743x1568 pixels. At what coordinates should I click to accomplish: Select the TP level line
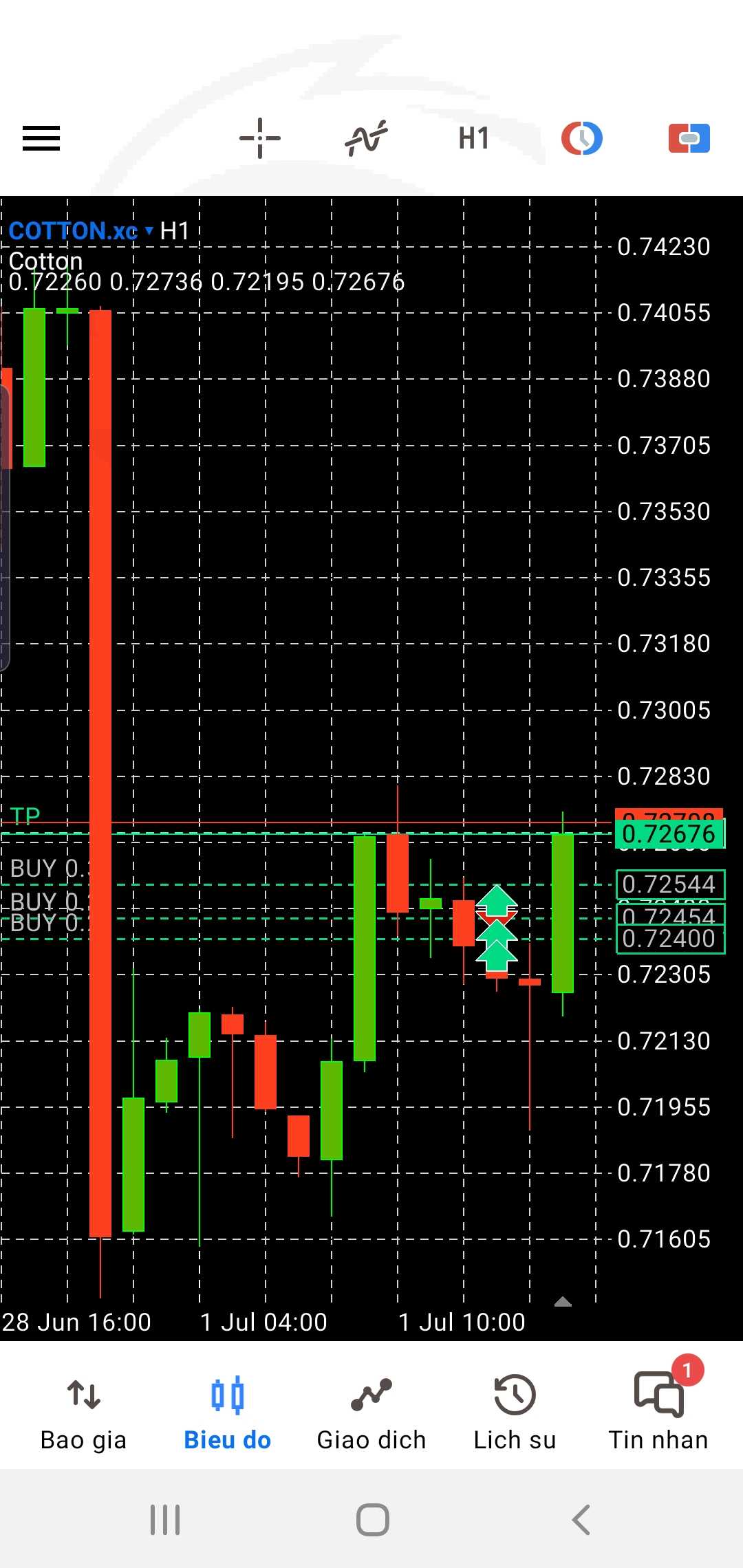coord(25,816)
